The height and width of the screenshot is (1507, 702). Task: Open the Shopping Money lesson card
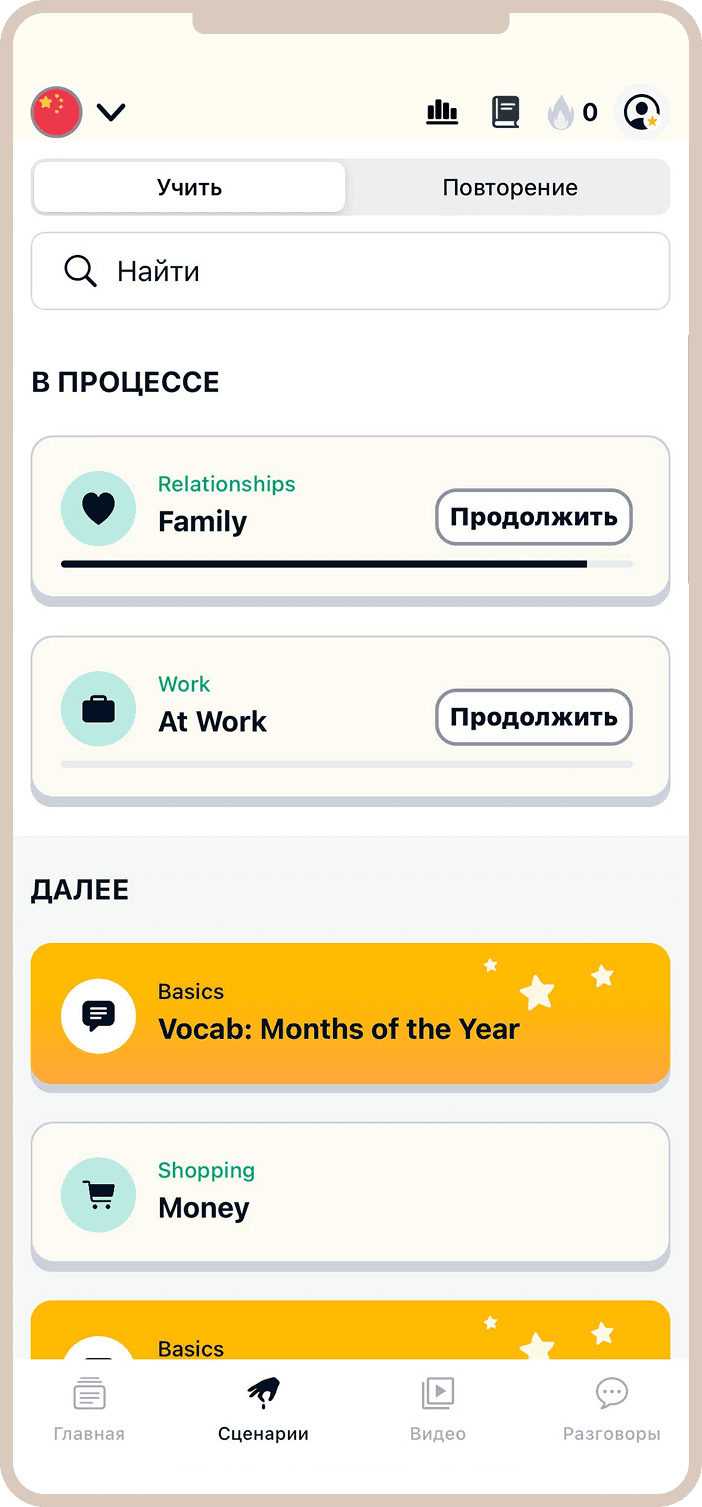pyautogui.click(x=350, y=1192)
